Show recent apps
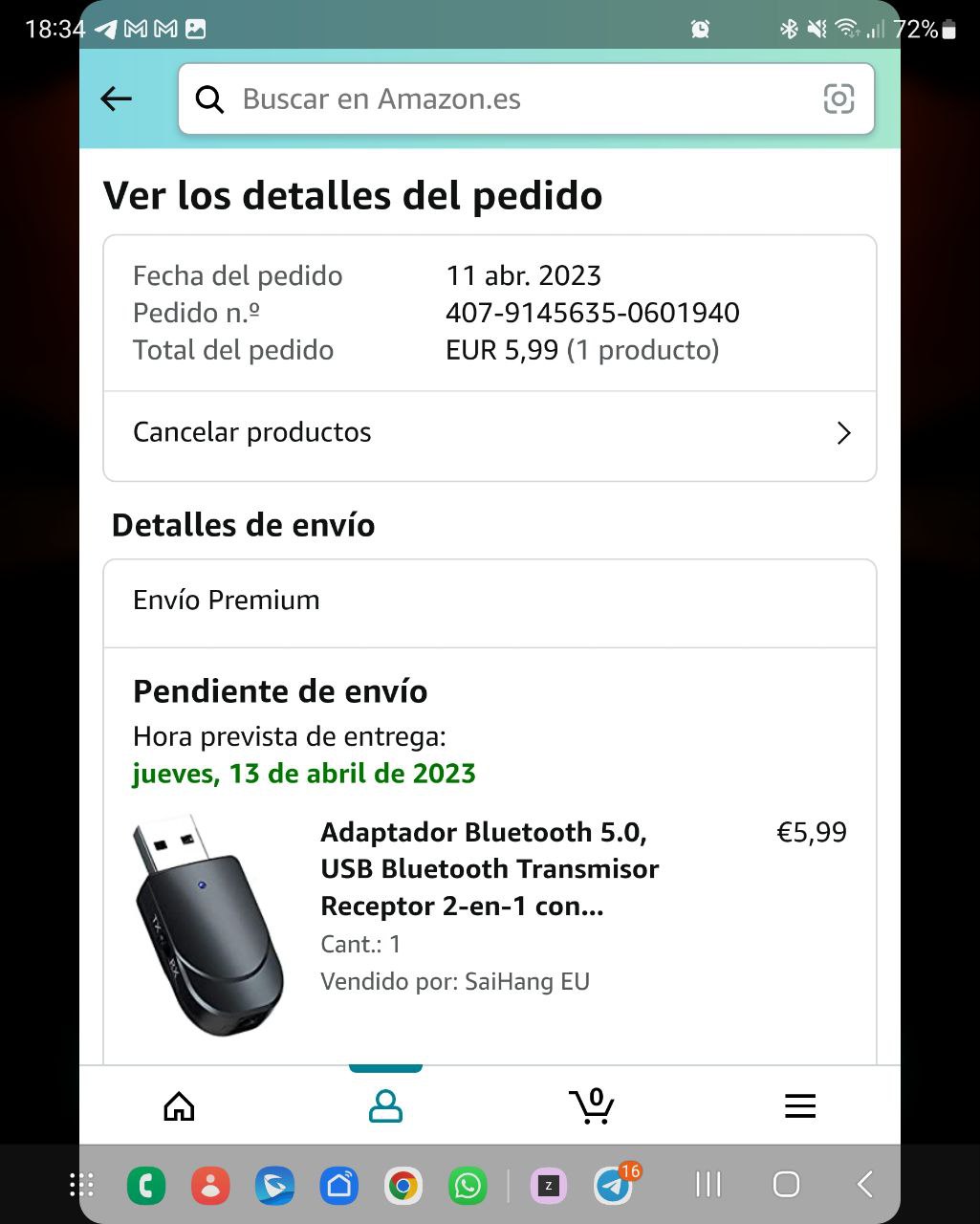This screenshot has width=980, height=1224. coord(708,1185)
